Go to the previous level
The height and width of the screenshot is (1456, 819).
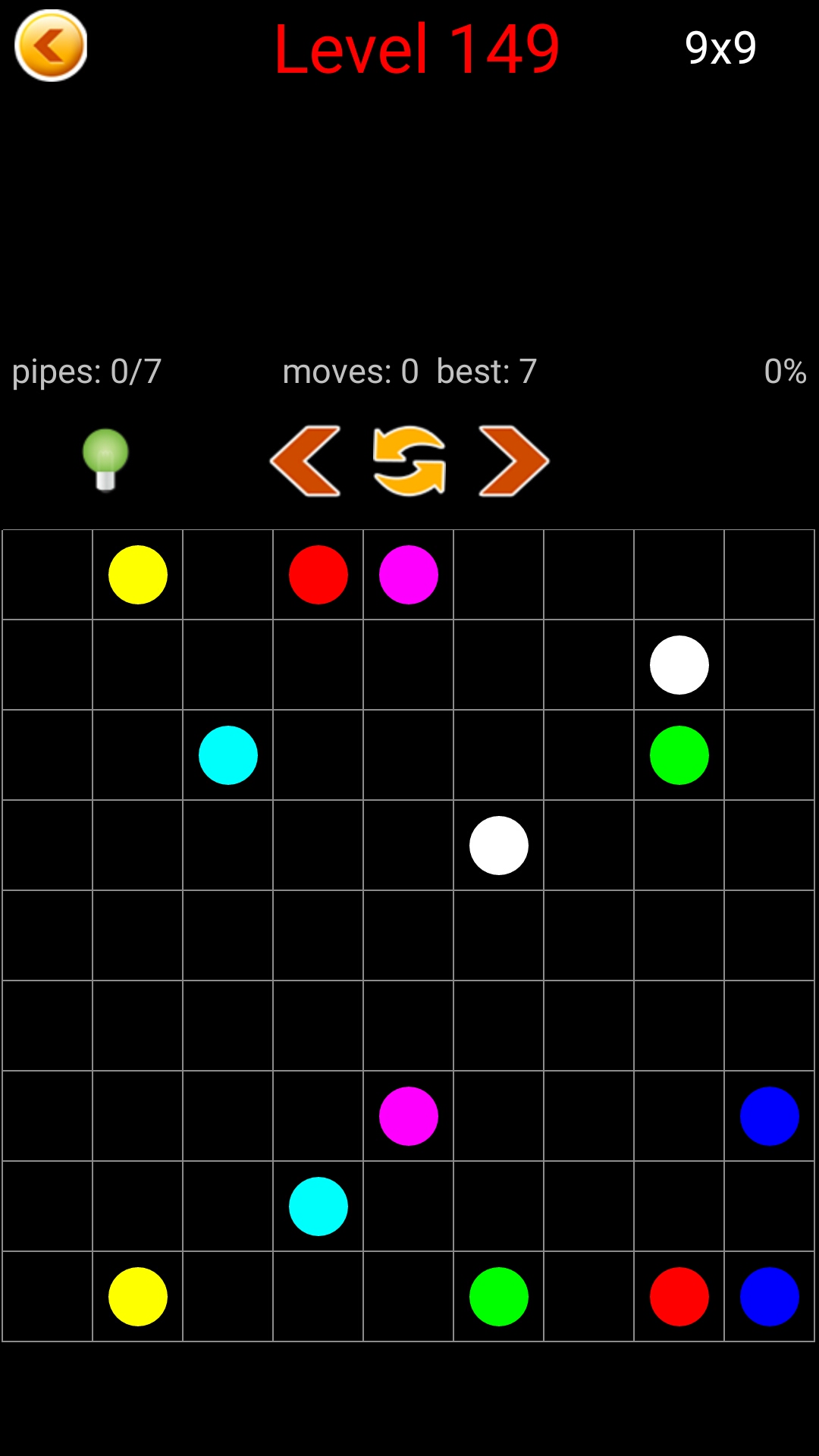(x=306, y=461)
